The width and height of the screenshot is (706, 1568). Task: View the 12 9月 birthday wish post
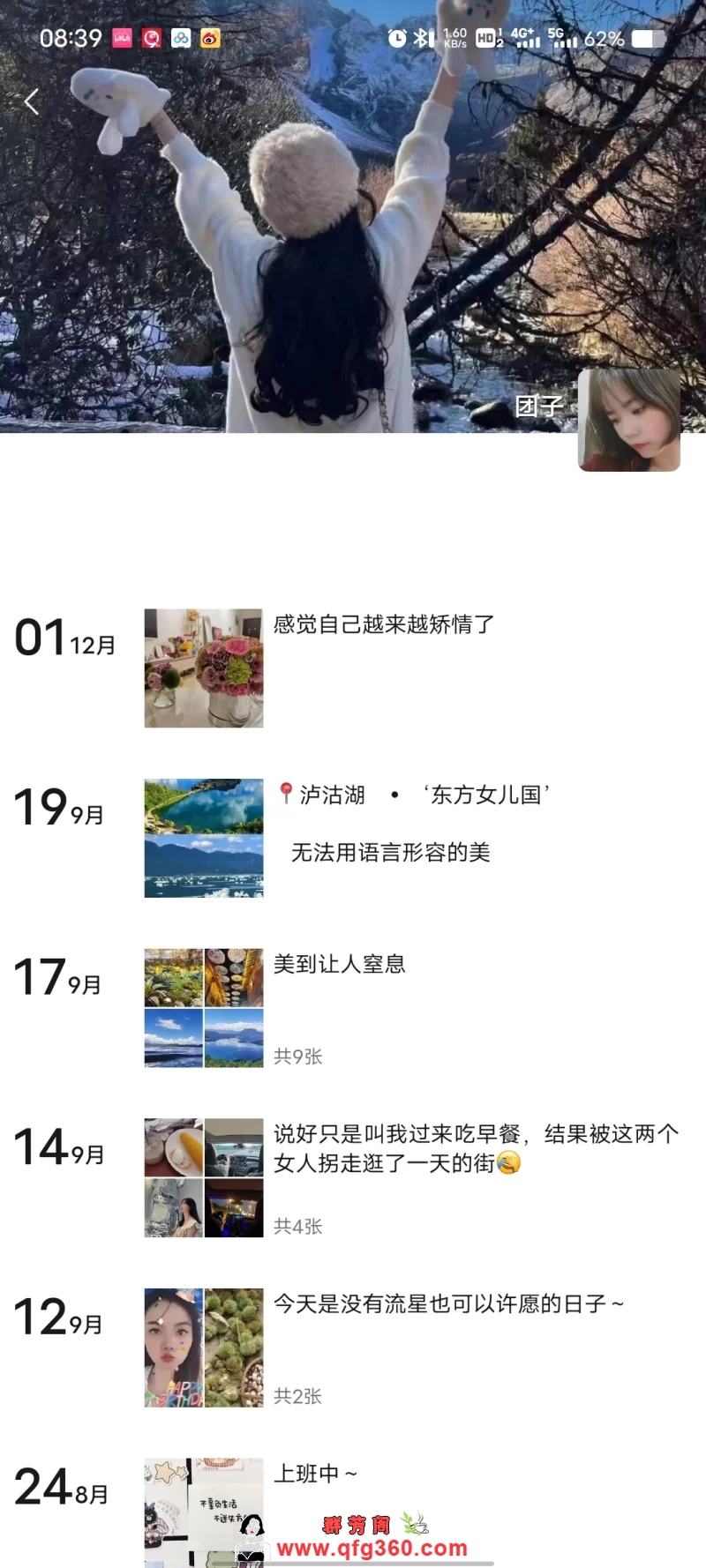coord(204,1348)
